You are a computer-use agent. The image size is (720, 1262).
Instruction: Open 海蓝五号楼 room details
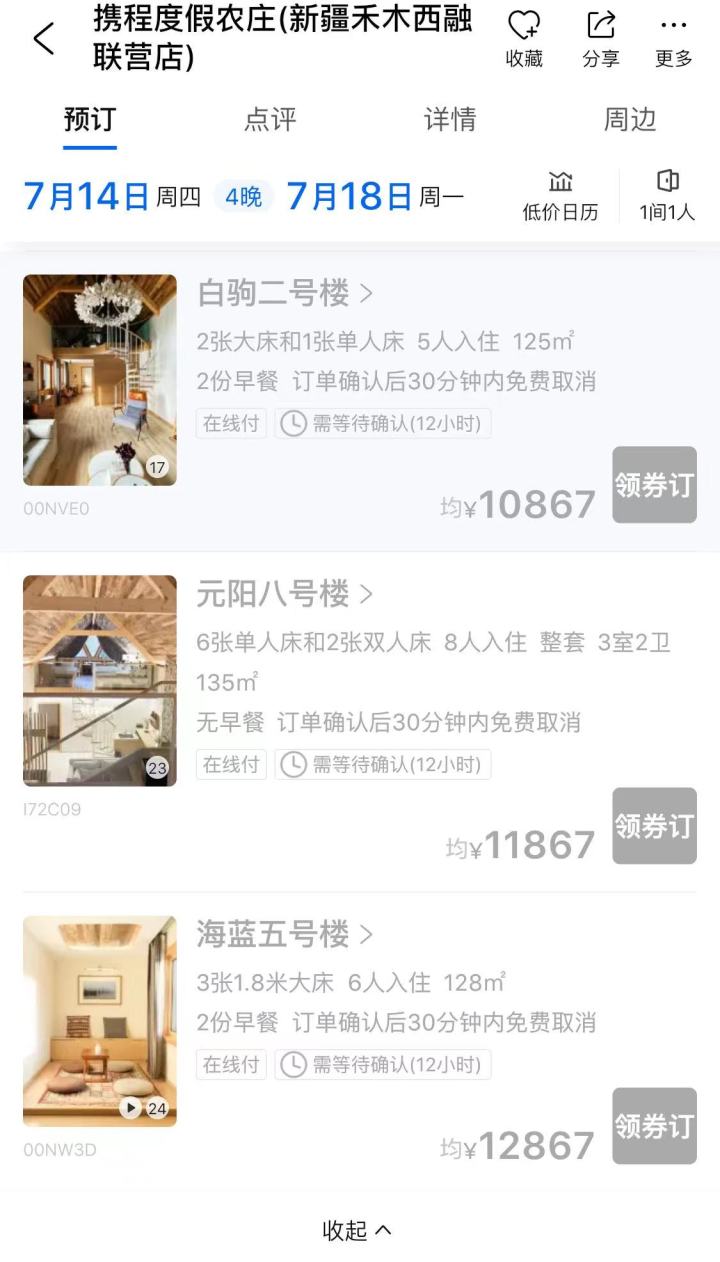click(x=285, y=935)
